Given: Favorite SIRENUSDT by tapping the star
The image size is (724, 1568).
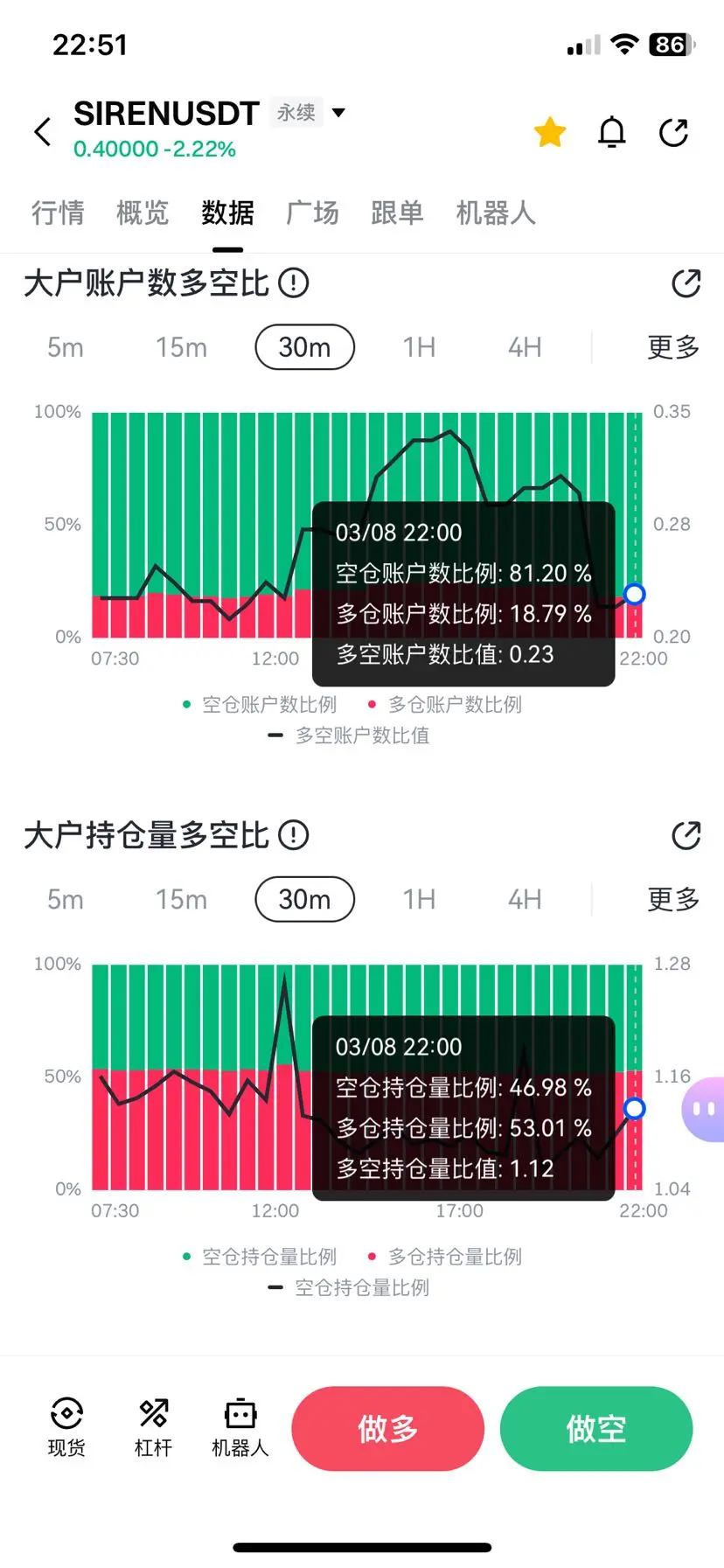Looking at the screenshot, I should click(549, 131).
